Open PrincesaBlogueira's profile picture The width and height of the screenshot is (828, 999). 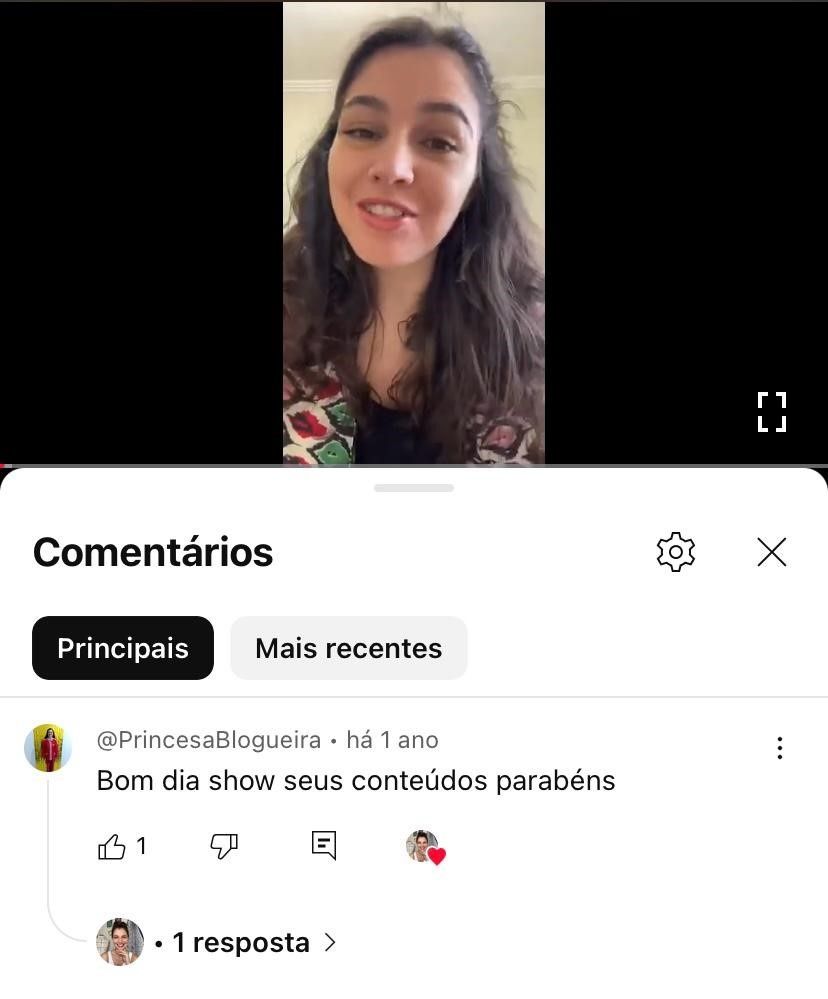pyautogui.click(x=48, y=748)
